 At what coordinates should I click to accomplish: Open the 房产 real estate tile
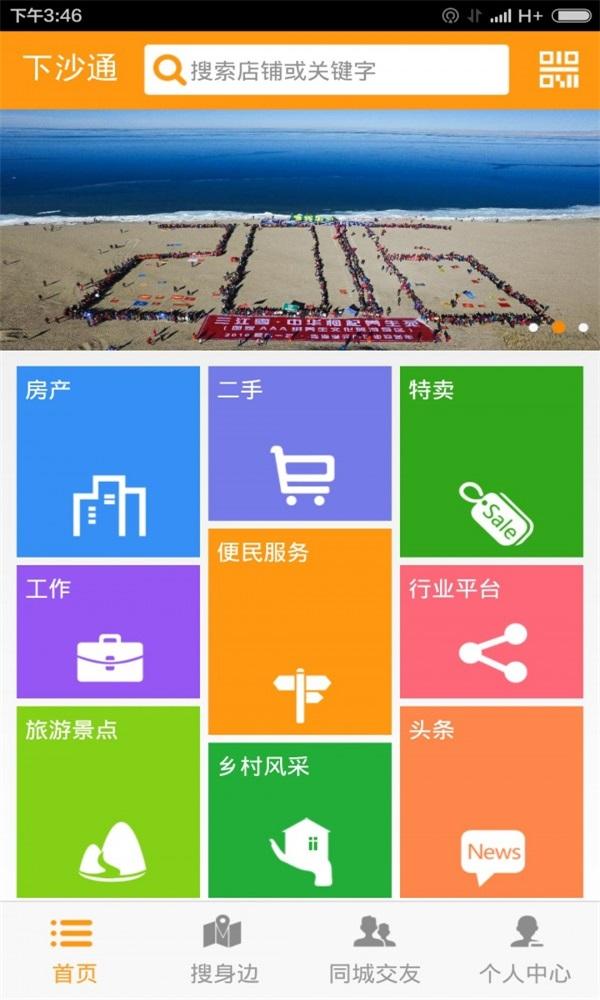coord(108,462)
